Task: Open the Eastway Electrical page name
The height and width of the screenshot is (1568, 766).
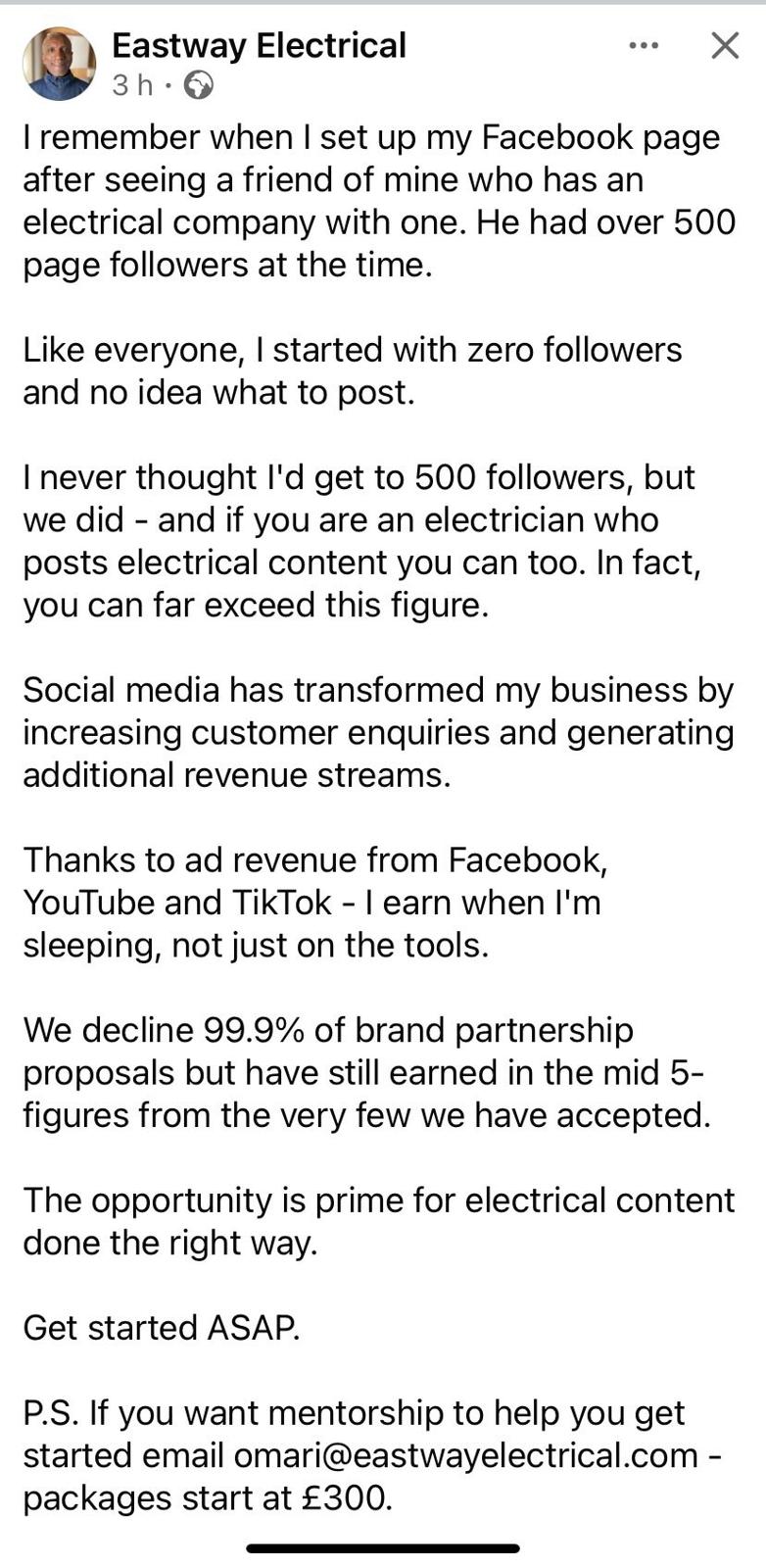Action: point(259,45)
